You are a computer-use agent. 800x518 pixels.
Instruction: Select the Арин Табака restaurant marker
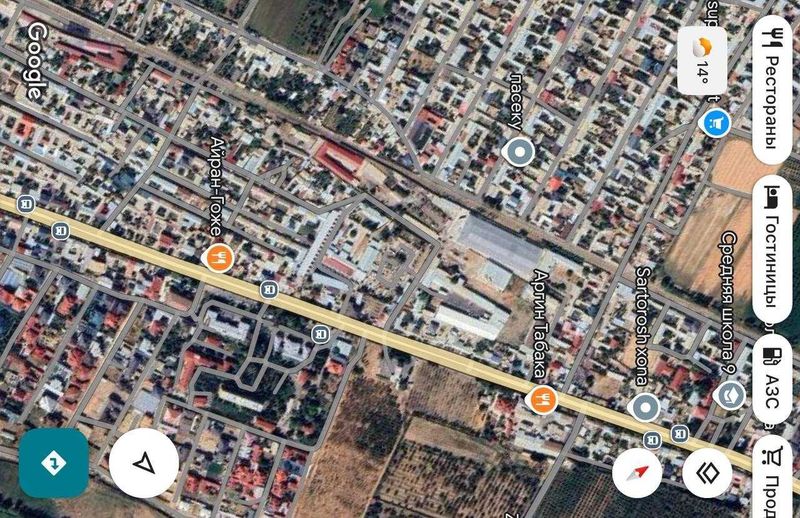click(542, 399)
